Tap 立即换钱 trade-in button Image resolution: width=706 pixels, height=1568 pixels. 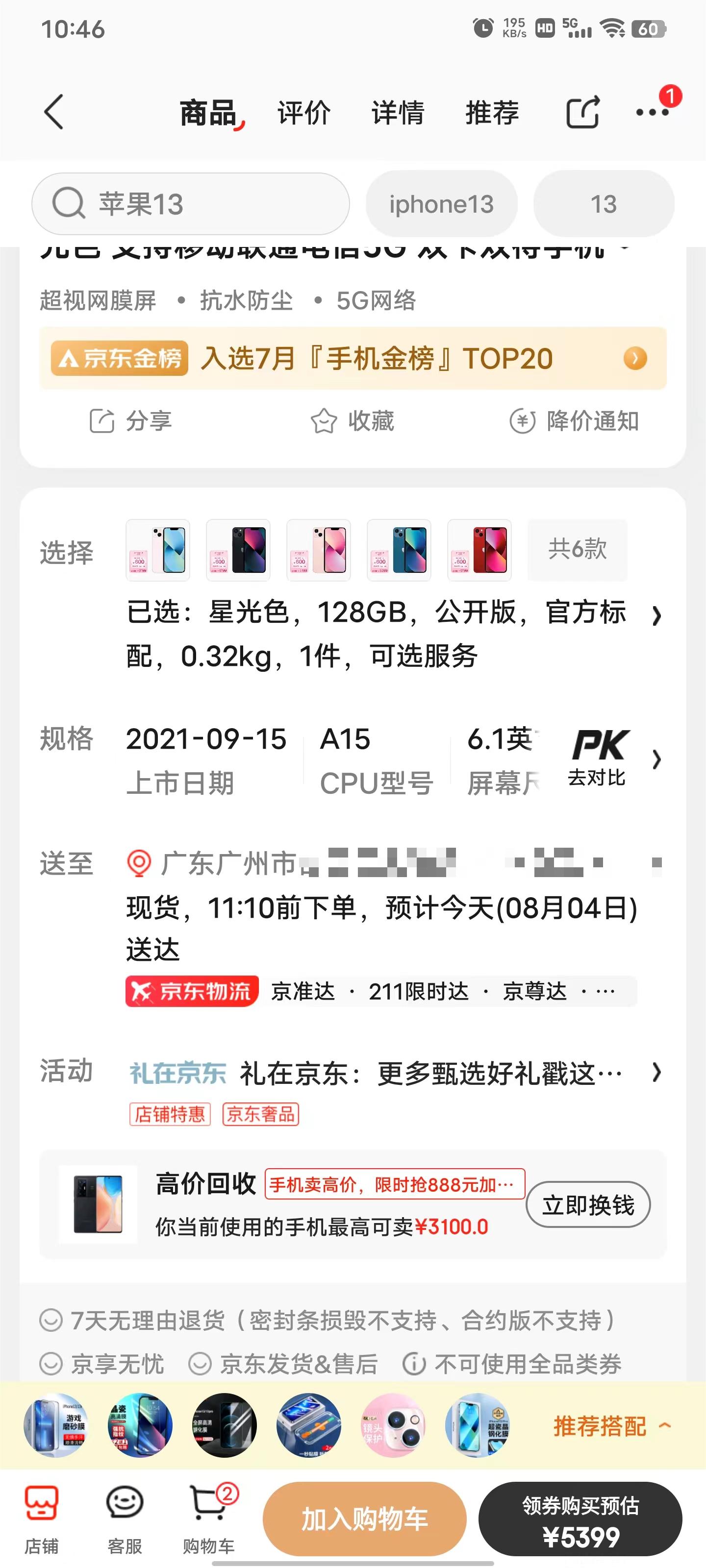point(586,1204)
